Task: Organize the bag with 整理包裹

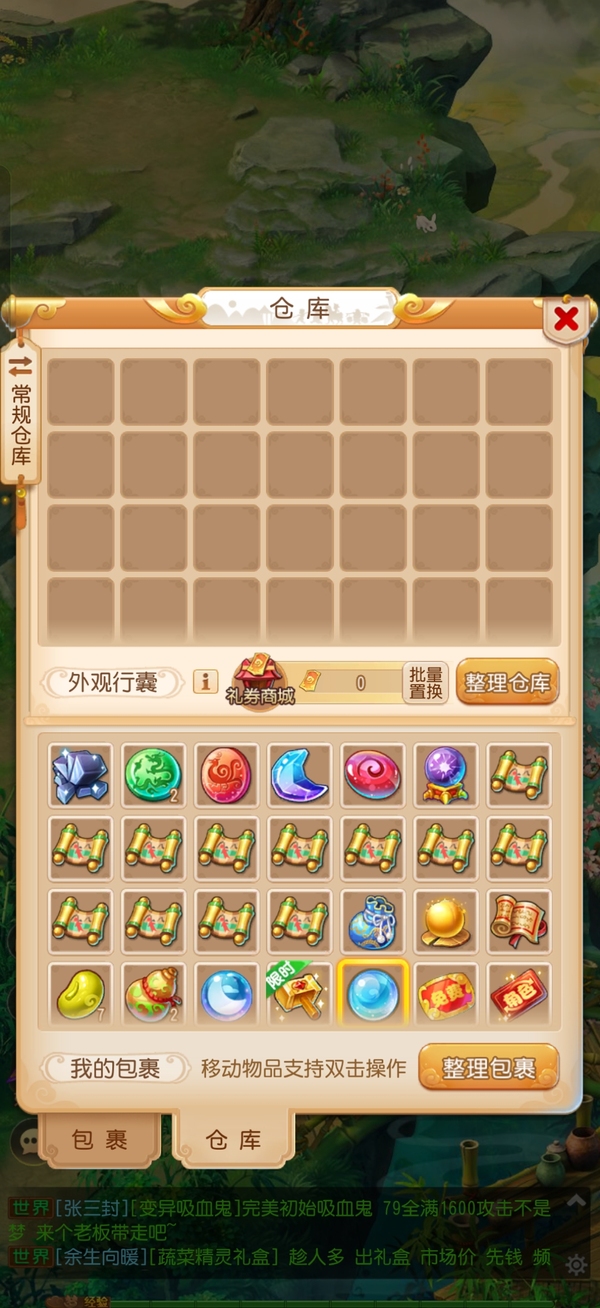Action: point(489,1067)
